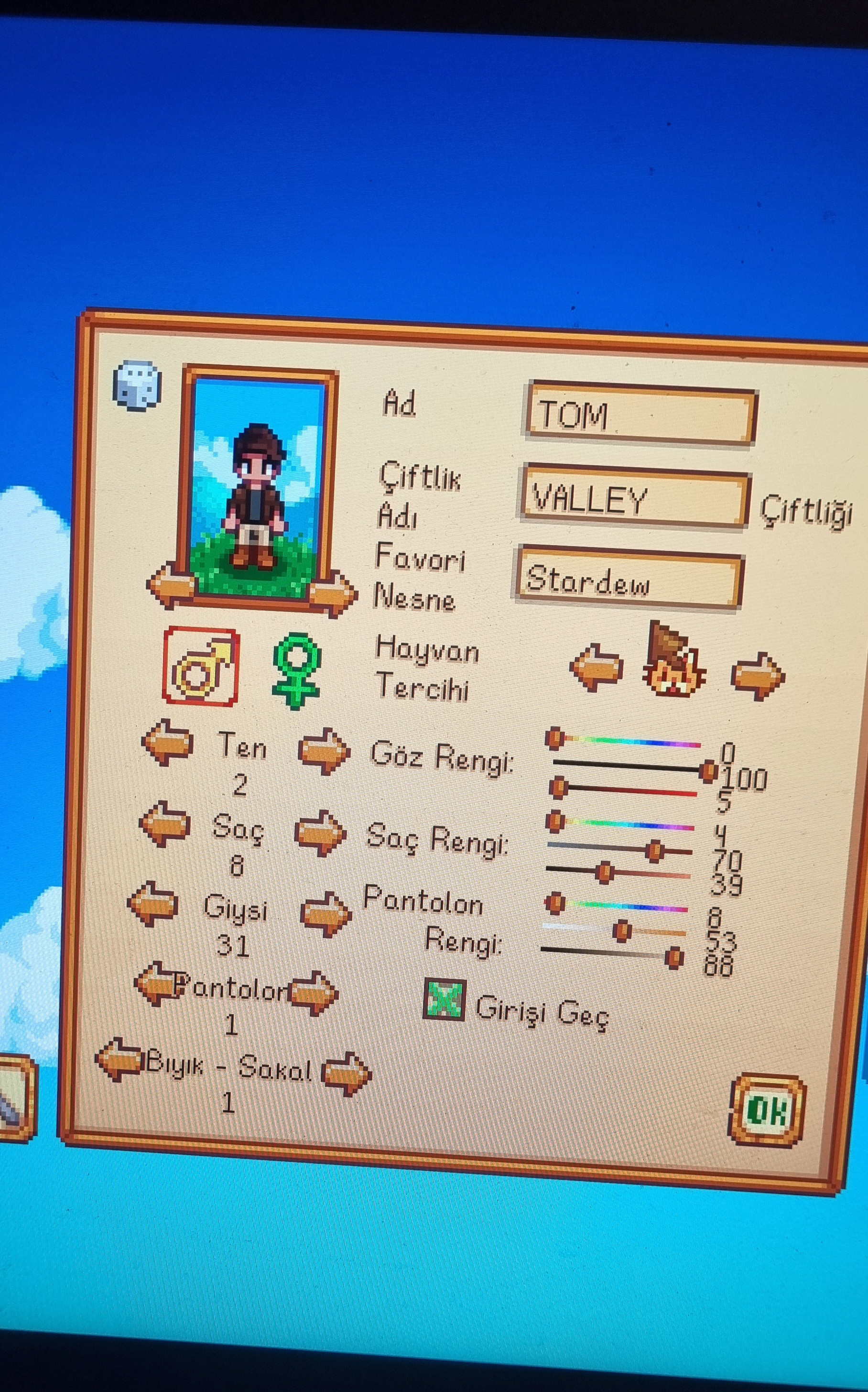Decrease the Ten skin tone value
Screen dimensions: 868x1392
point(167,742)
